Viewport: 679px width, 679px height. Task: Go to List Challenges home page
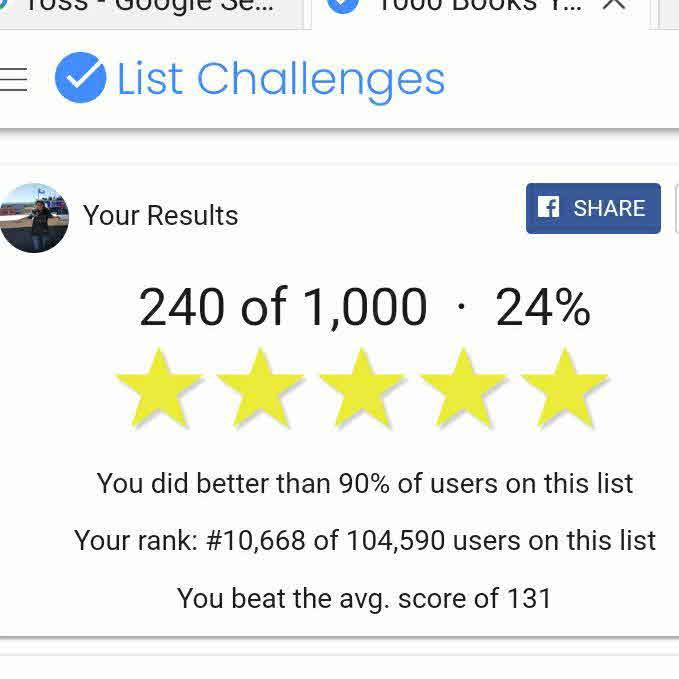click(x=250, y=80)
